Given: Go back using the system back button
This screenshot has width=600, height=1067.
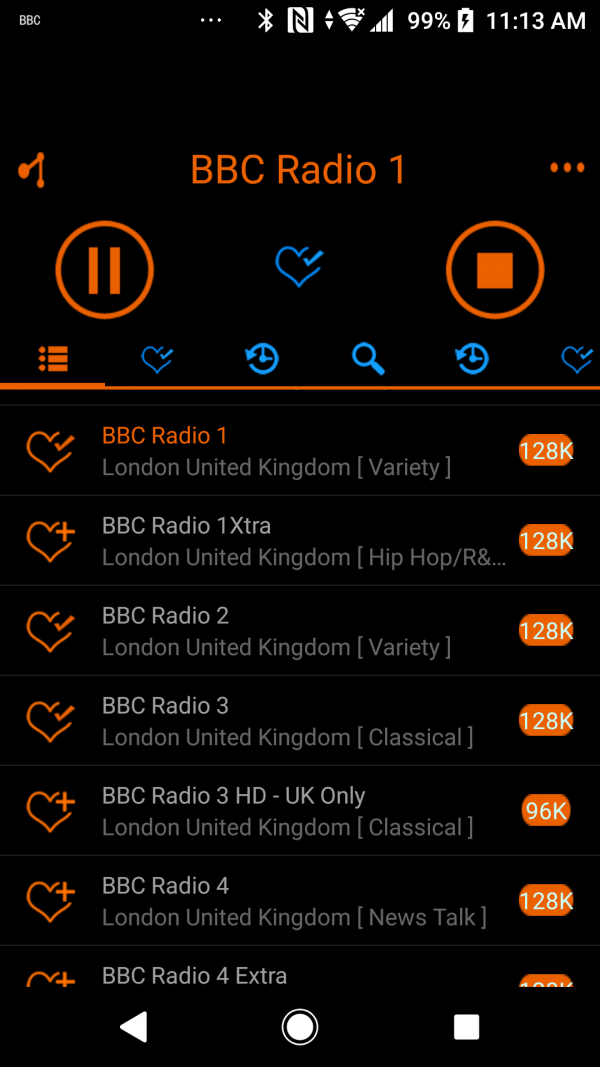Looking at the screenshot, I should (134, 1026).
